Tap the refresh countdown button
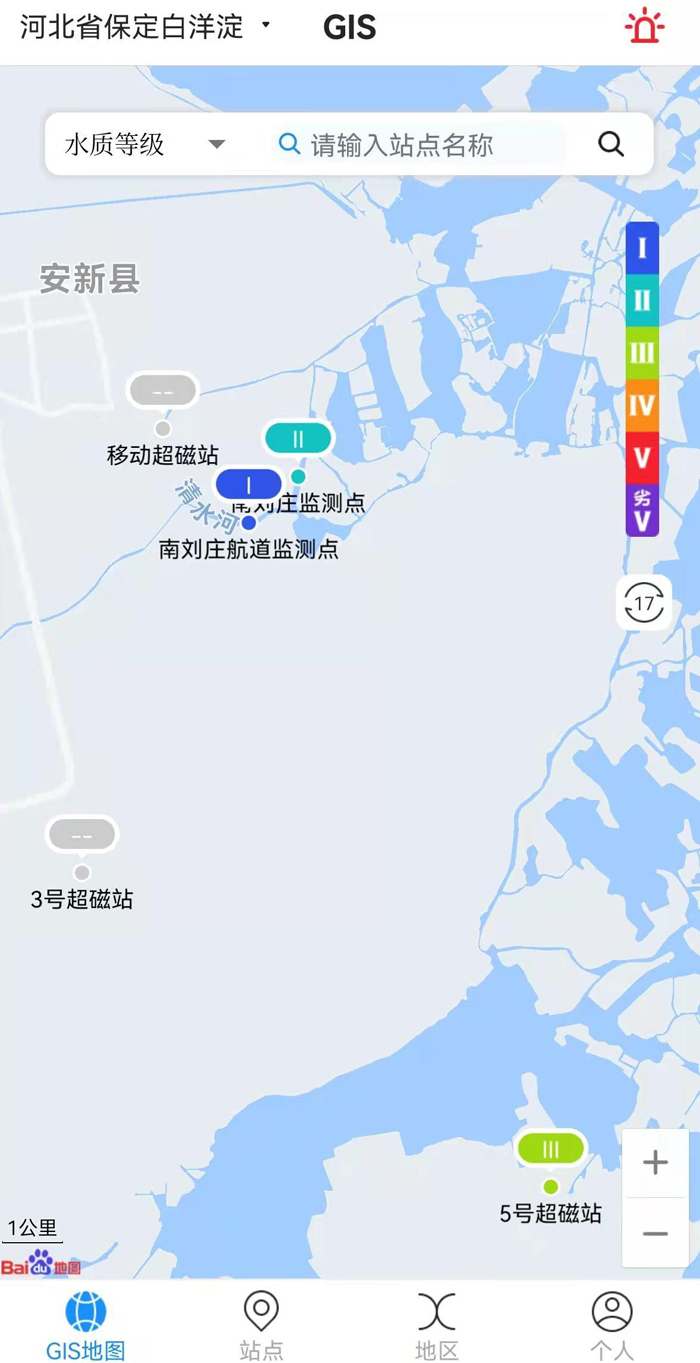 (x=644, y=603)
